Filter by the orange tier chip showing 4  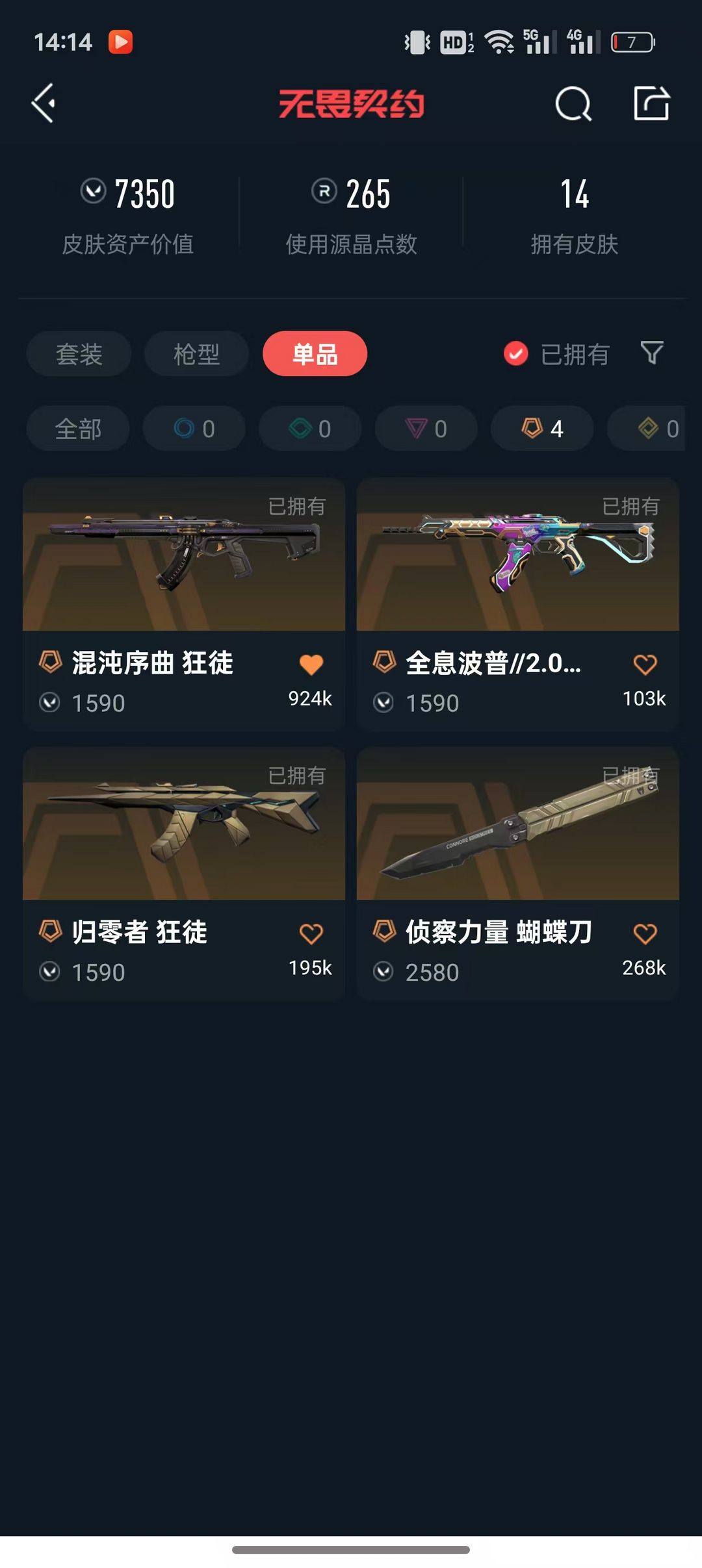tap(542, 429)
